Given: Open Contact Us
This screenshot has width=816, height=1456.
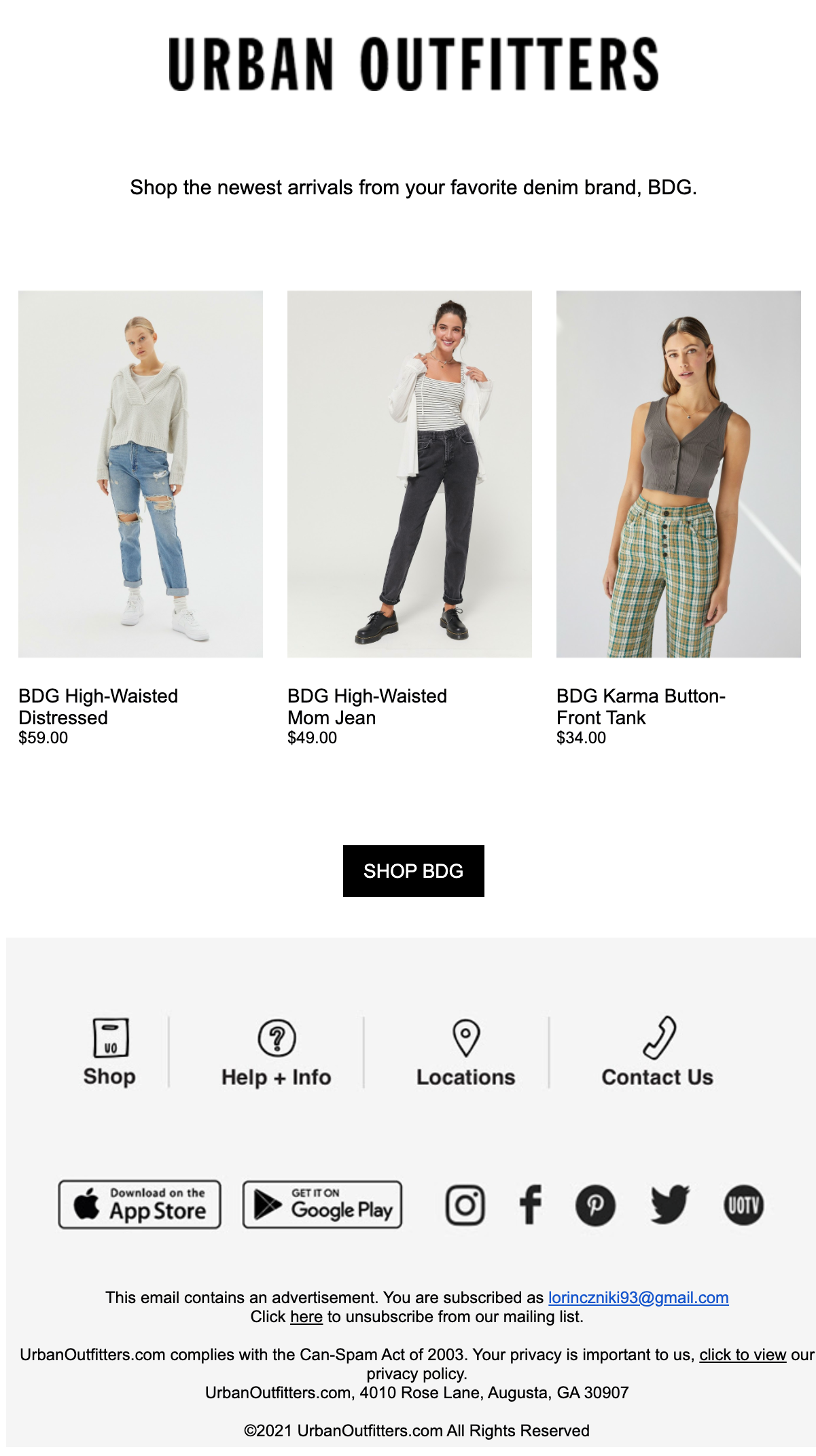Looking at the screenshot, I should click(657, 1053).
